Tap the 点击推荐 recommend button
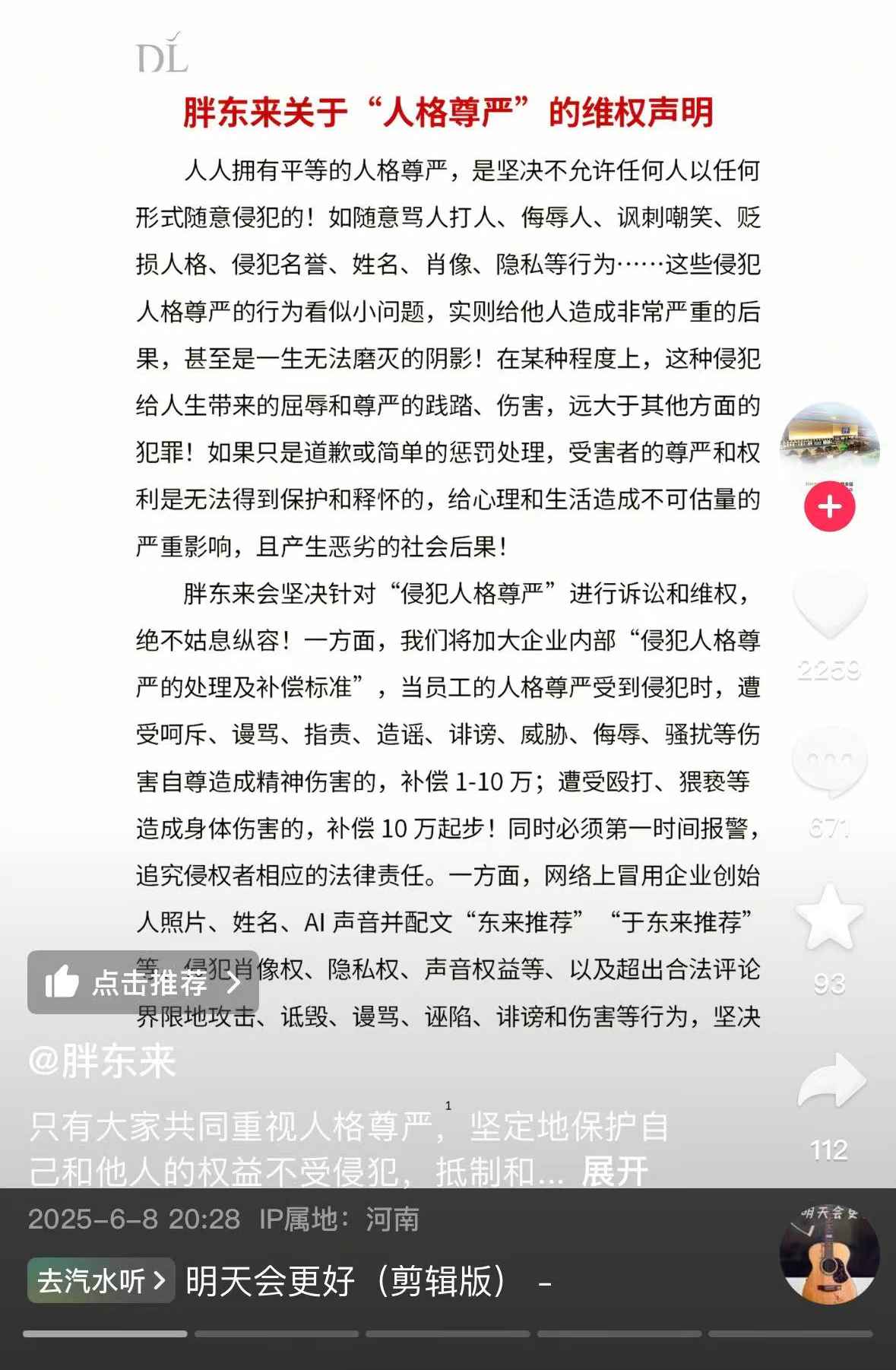Screen dimensions: 896x1370 [143, 982]
